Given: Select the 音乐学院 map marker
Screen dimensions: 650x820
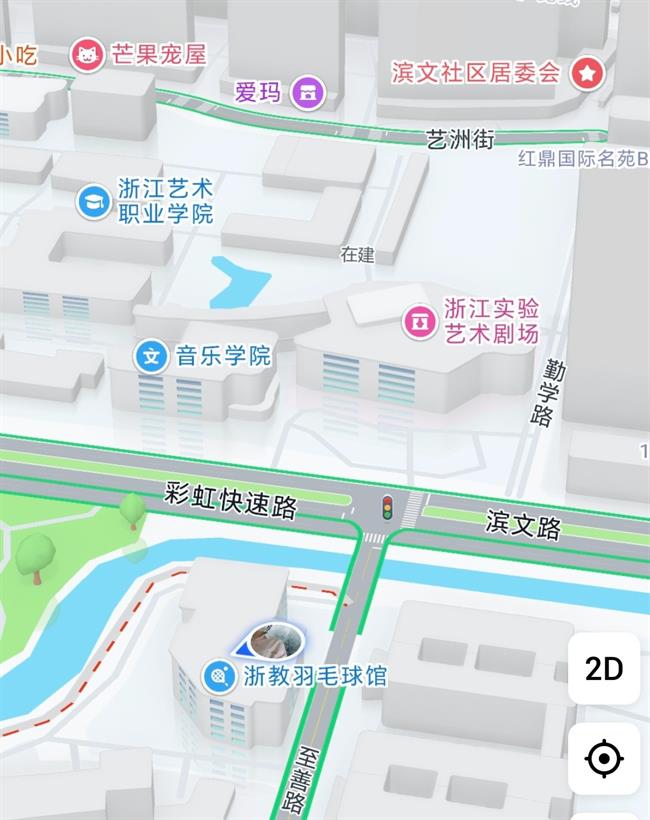Looking at the screenshot, I should (x=152, y=355).
